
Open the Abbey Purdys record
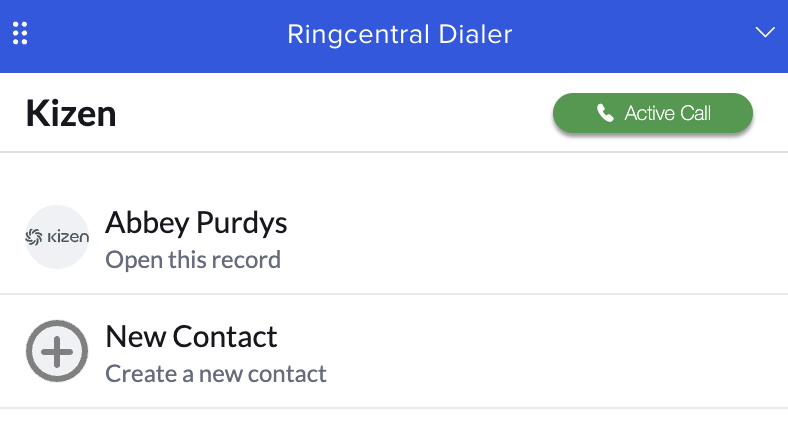tap(196, 238)
